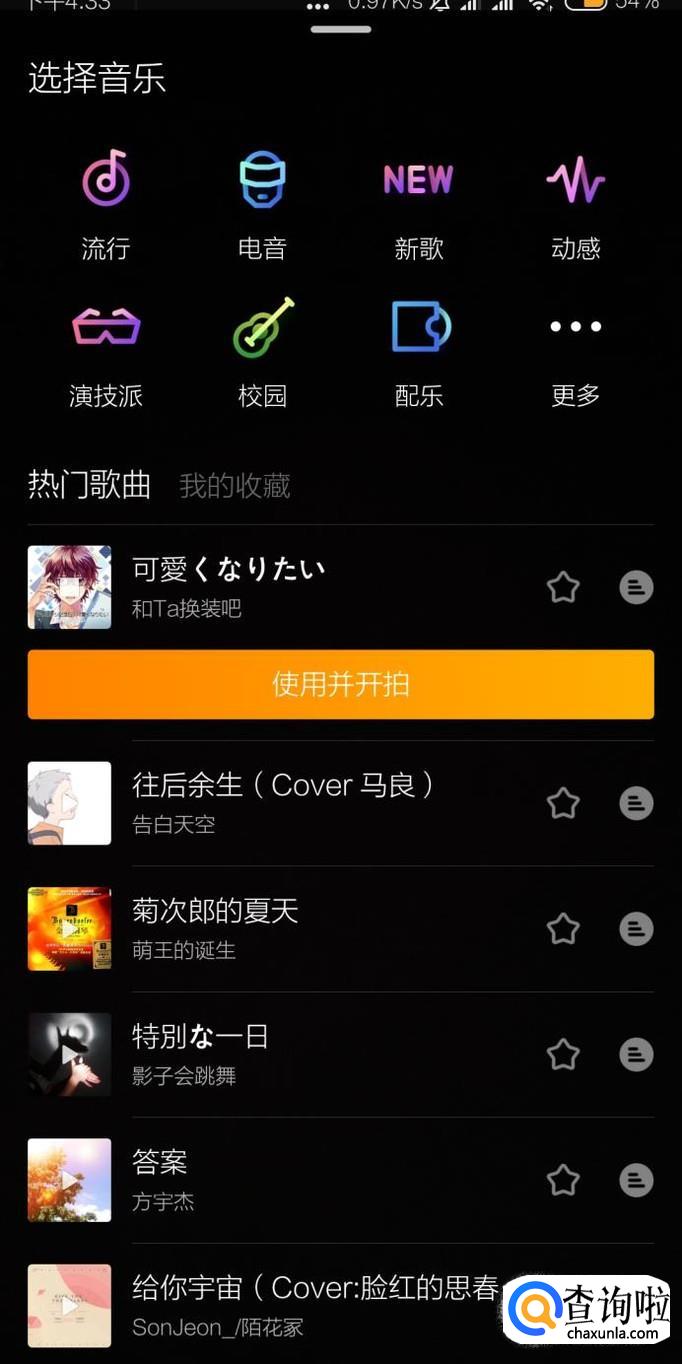
Task: Favorite the song 可愛くなりたい
Action: tap(563, 587)
